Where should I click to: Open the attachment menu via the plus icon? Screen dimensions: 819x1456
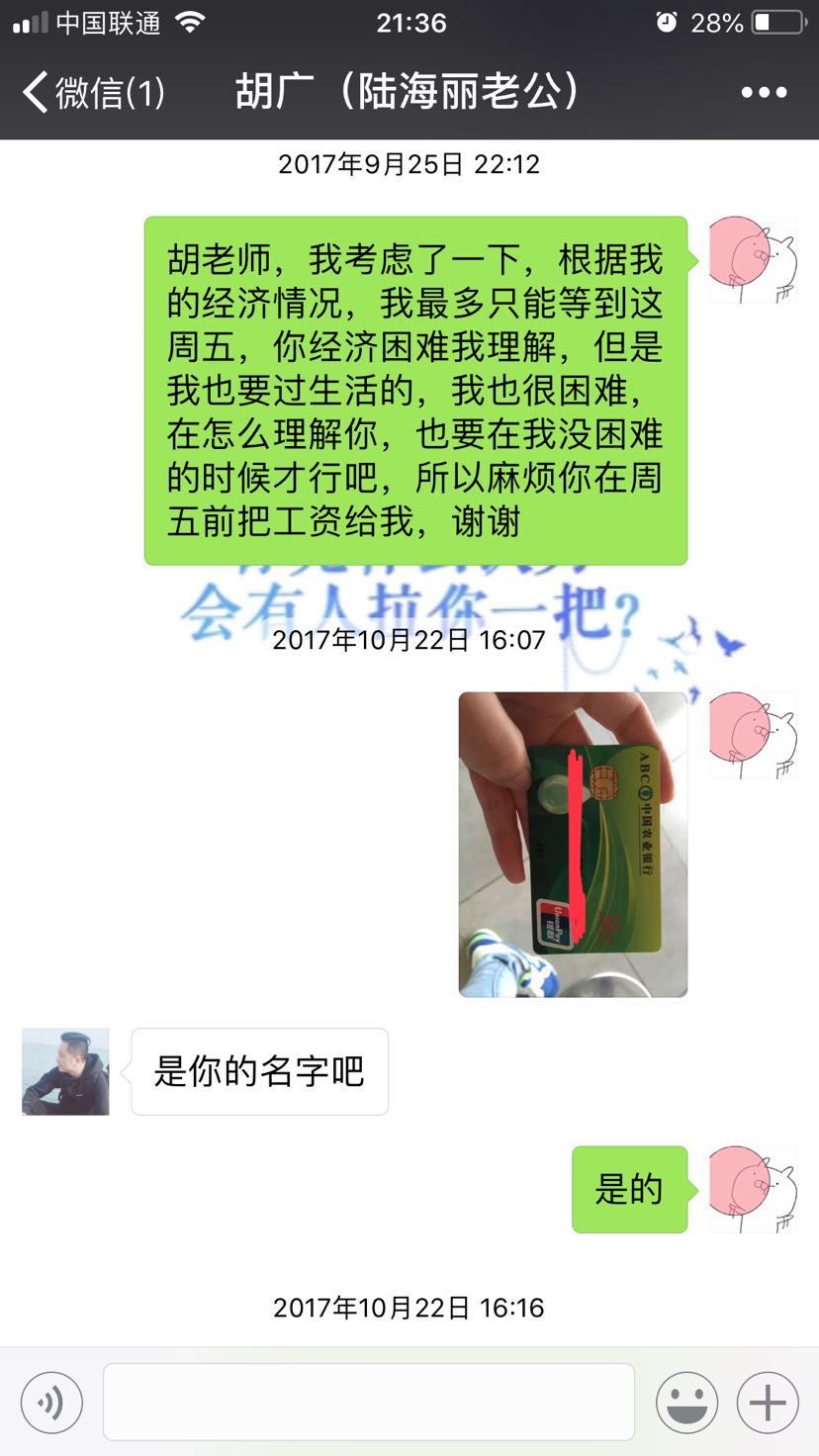coord(765,1402)
